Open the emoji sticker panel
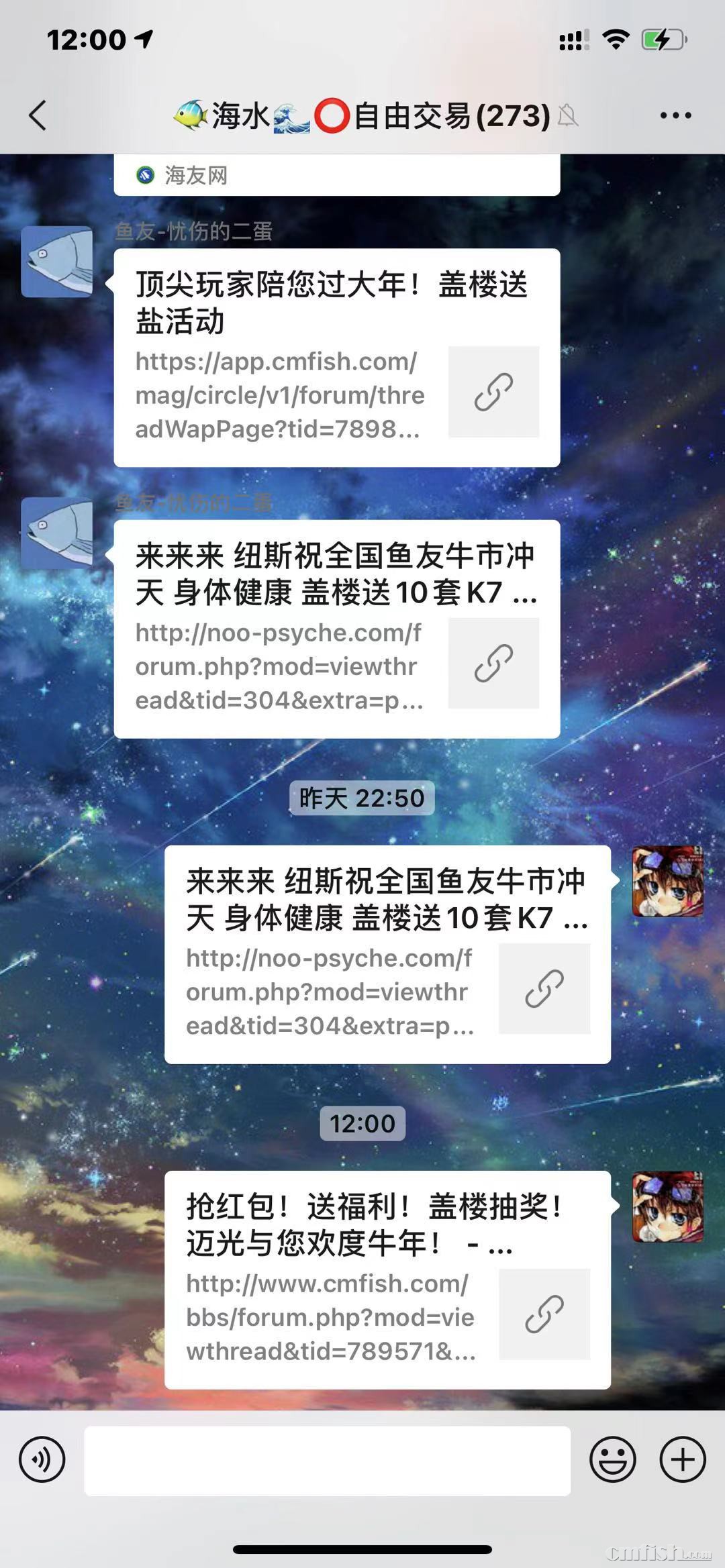Image resolution: width=725 pixels, height=1568 pixels. pos(612,1459)
